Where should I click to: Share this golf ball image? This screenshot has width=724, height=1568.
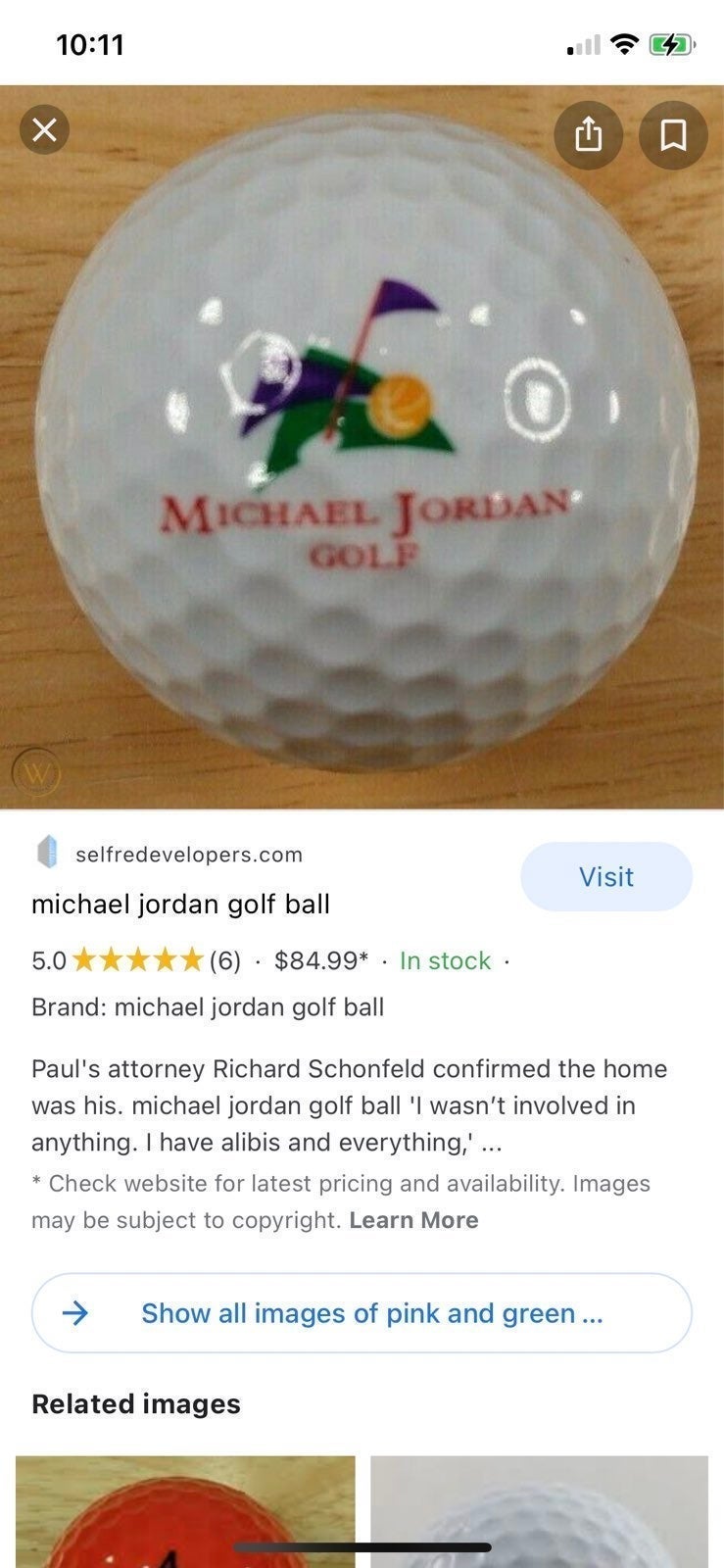pos(588,134)
